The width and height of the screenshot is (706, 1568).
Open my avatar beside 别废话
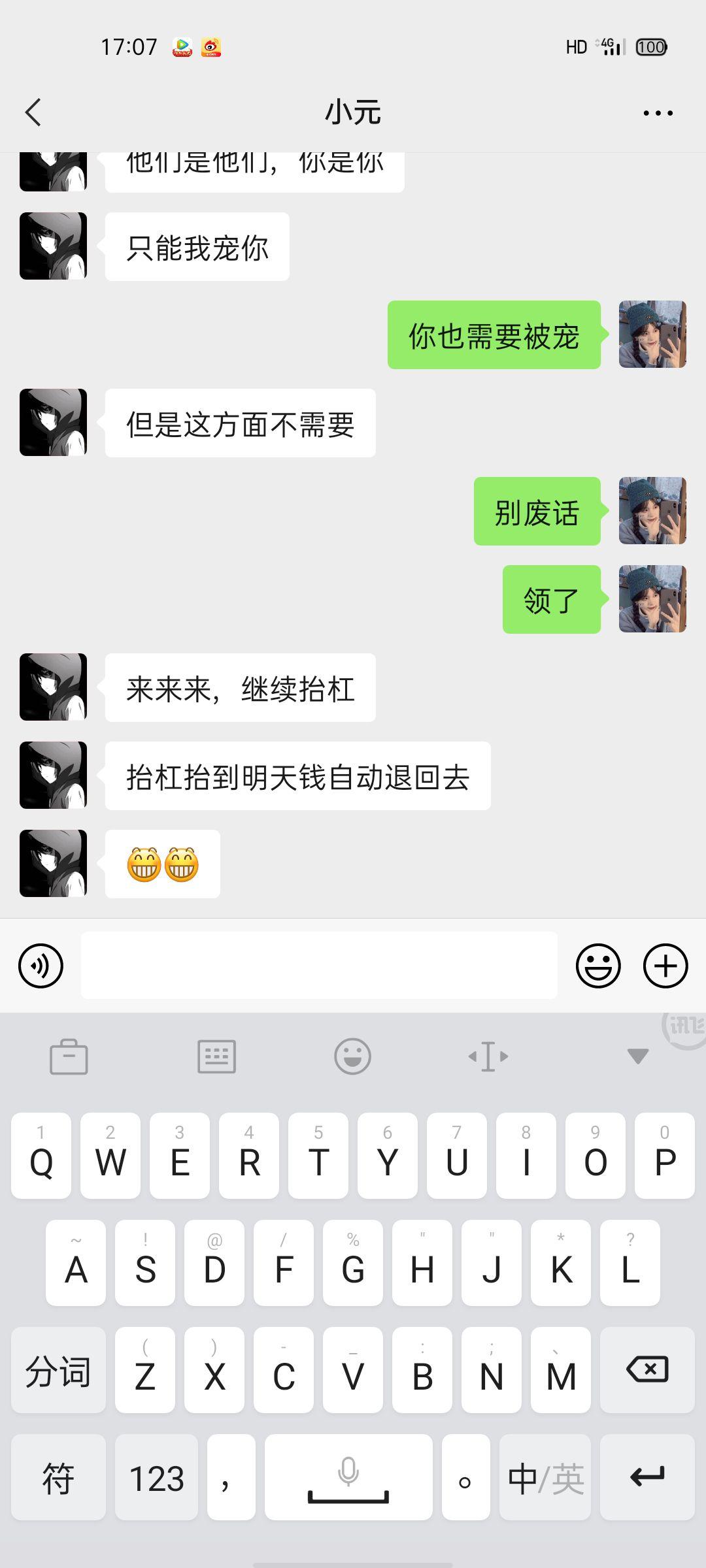pyautogui.click(x=652, y=511)
